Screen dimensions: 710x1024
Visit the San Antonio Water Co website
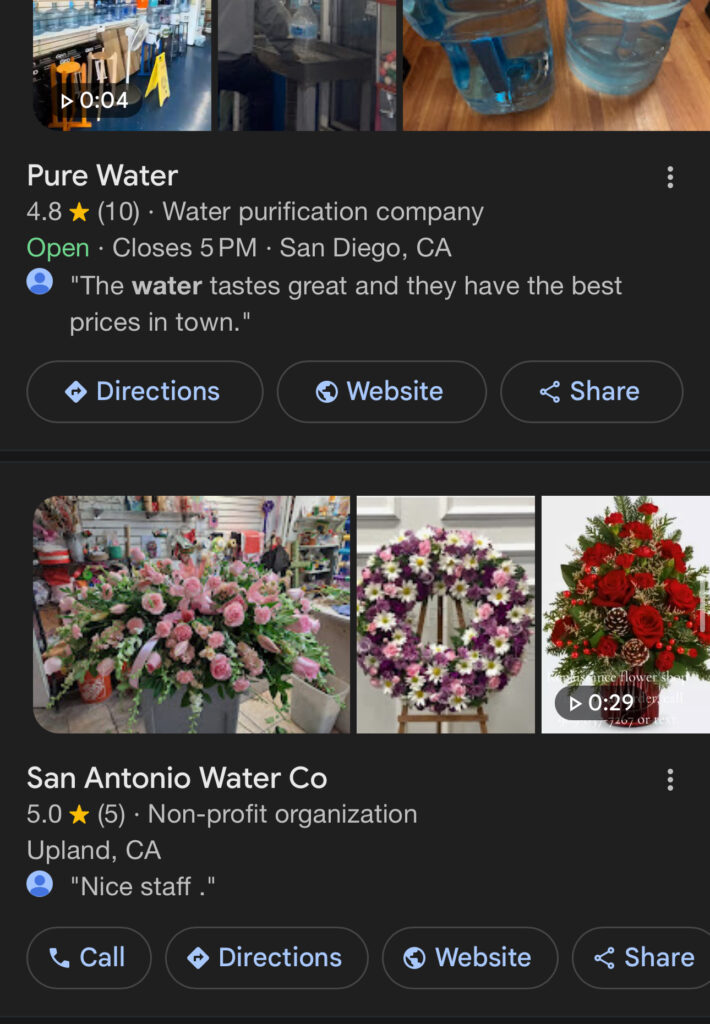(469, 957)
